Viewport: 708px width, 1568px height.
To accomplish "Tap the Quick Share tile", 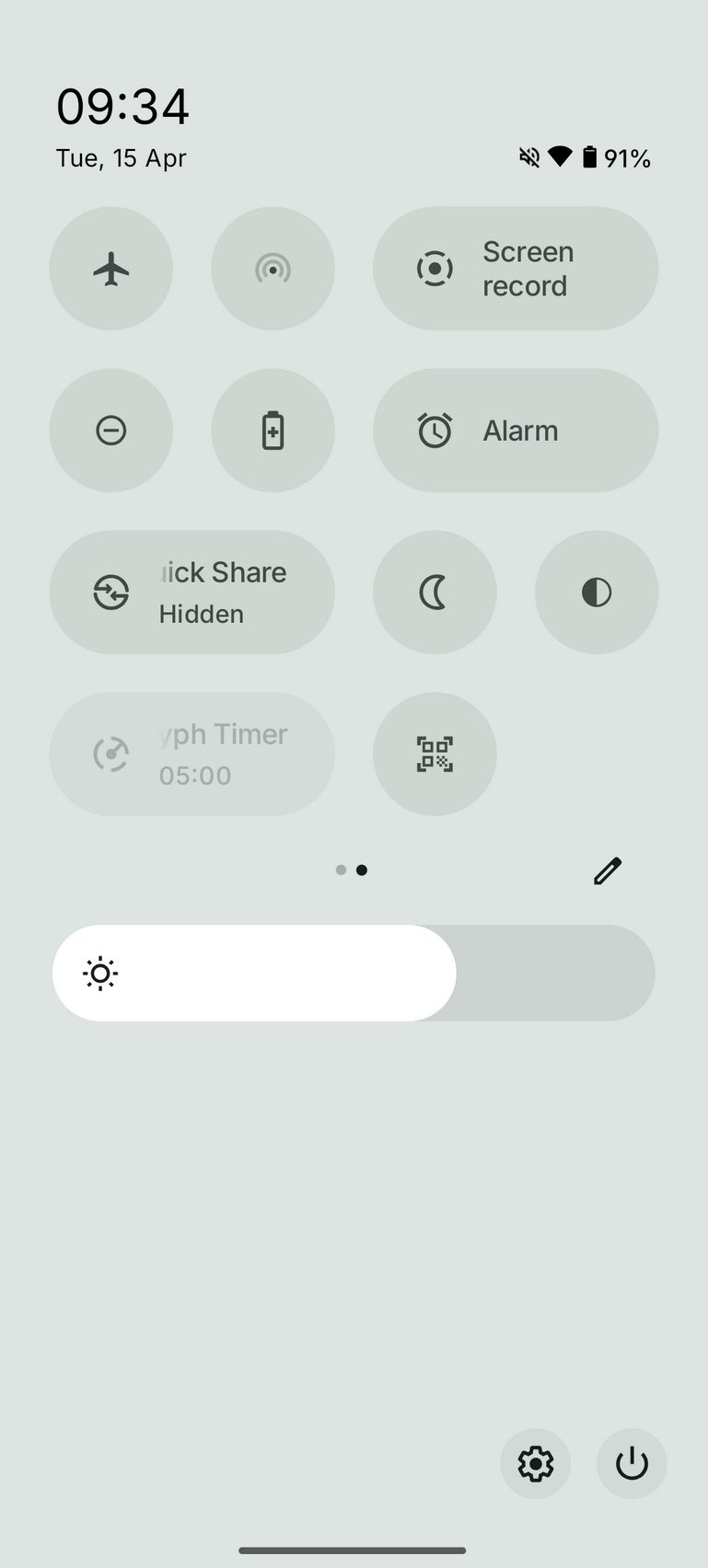I will [x=192, y=593].
